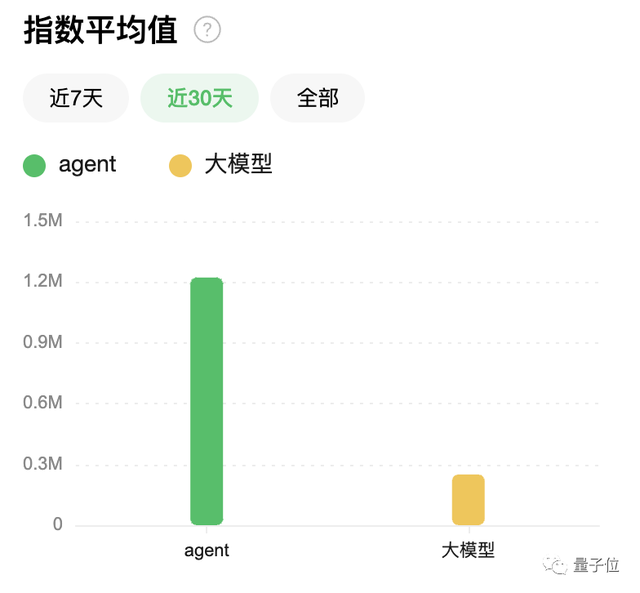
Task: Select the 近30天 range
Action: click(x=199, y=98)
